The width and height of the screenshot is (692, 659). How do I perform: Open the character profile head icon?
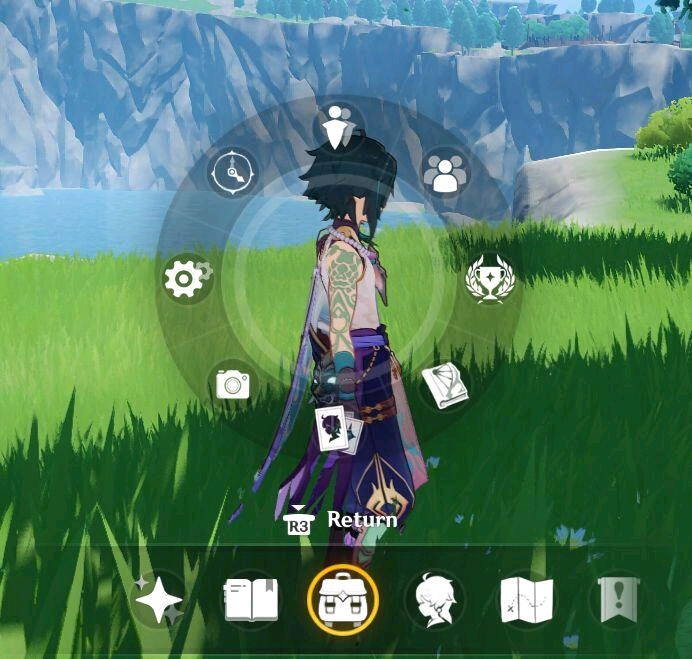(x=434, y=600)
